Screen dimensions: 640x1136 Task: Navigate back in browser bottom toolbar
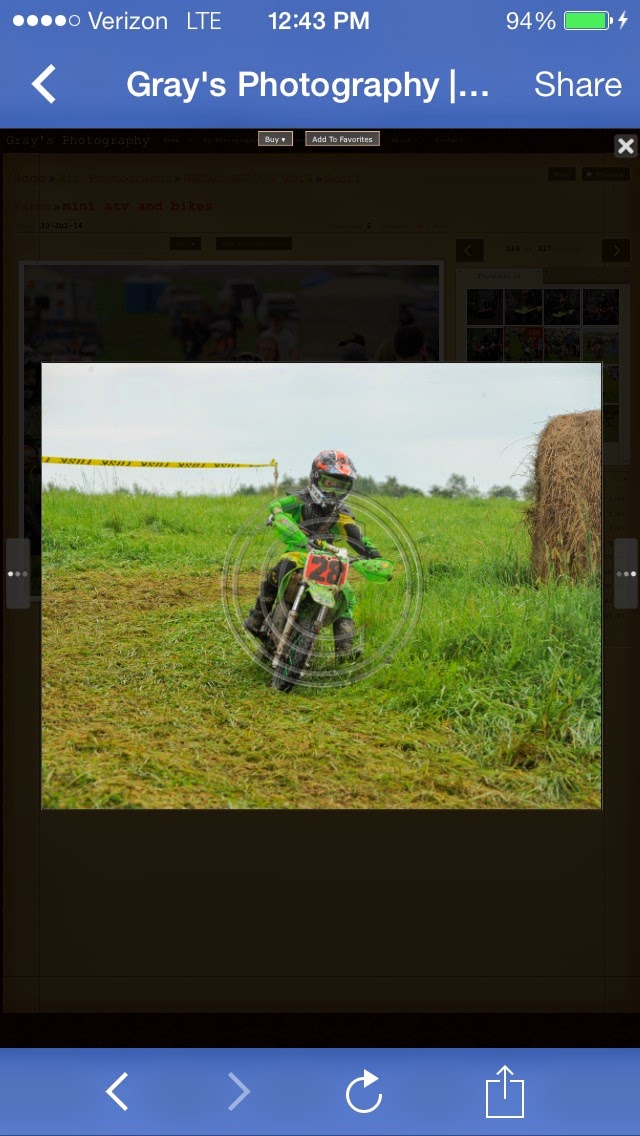tap(117, 1091)
